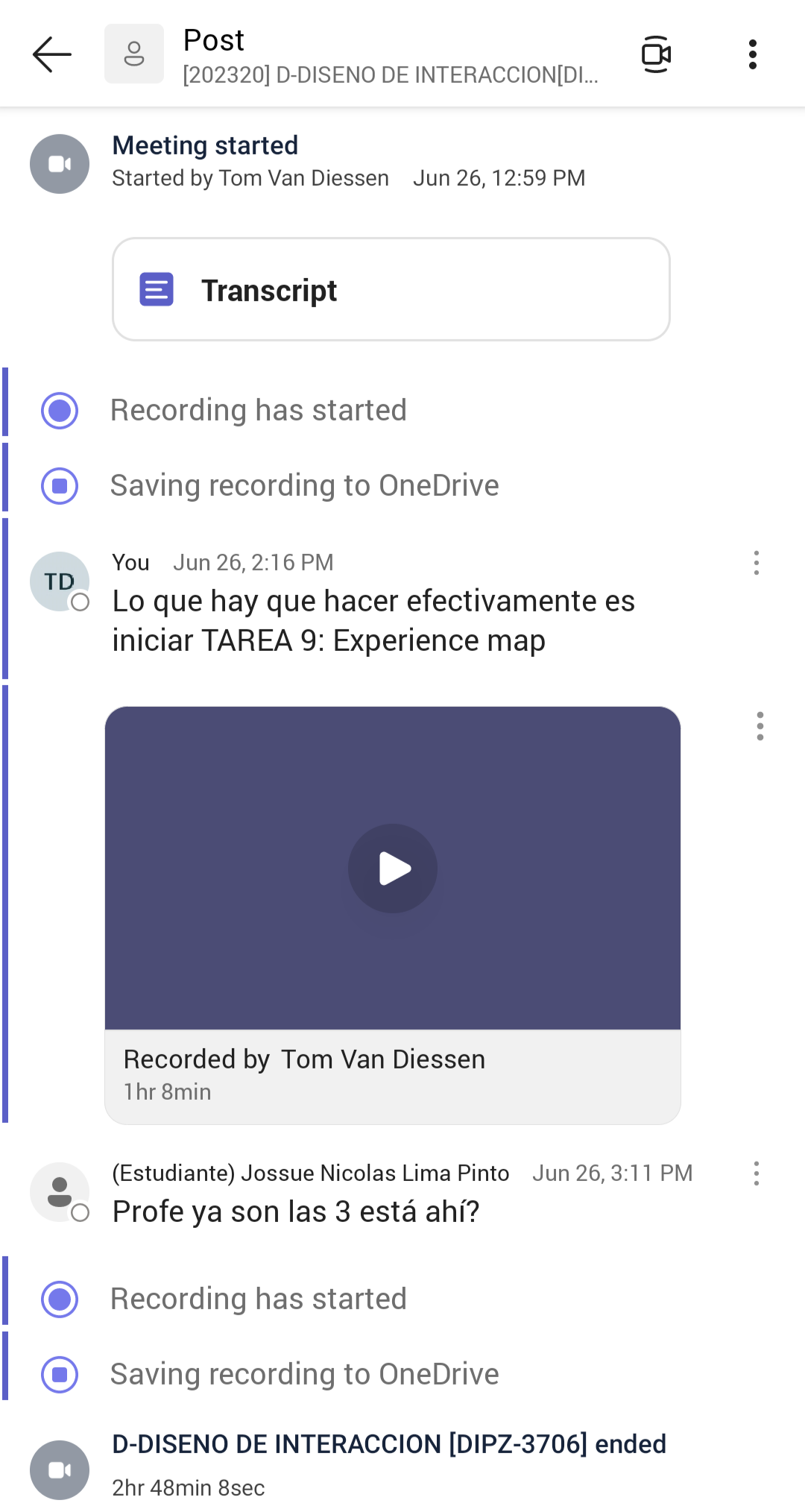Open options for Jossue Nicolas Lima Pinto's message
The width and height of the screenshot is (805, 1512).
click(x=757, y=1174)
